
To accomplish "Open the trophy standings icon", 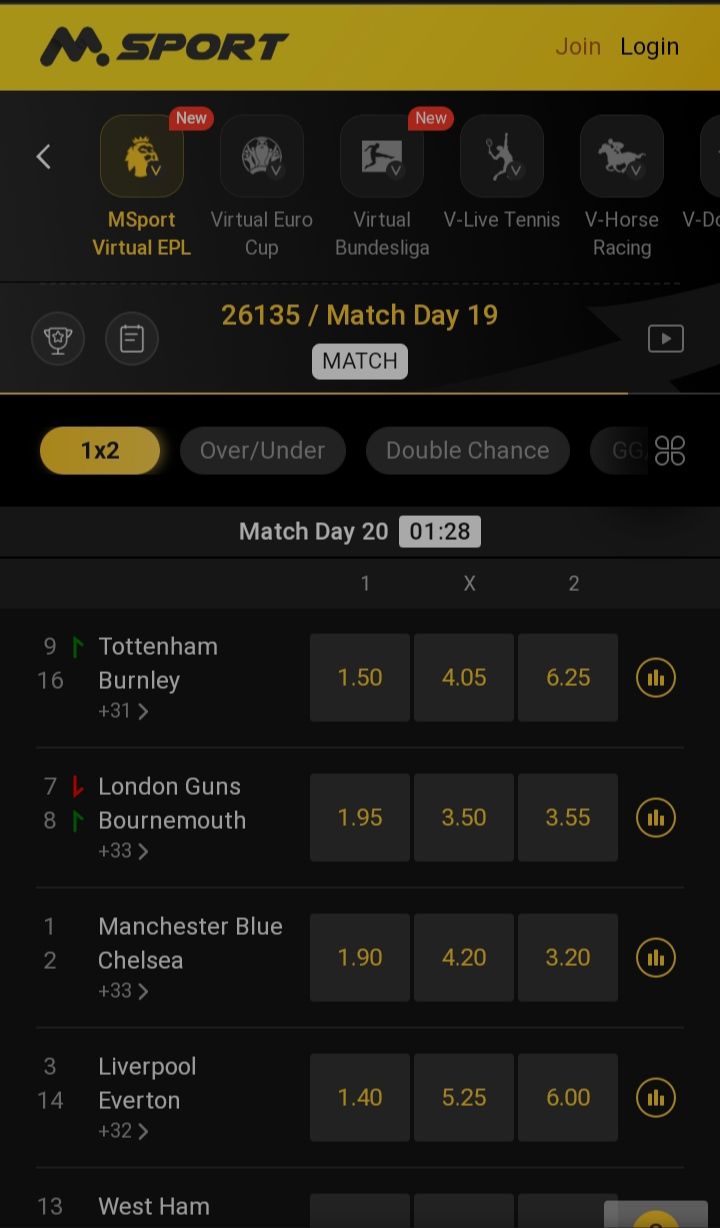I will pyautogui.click(x=58, y=339).
